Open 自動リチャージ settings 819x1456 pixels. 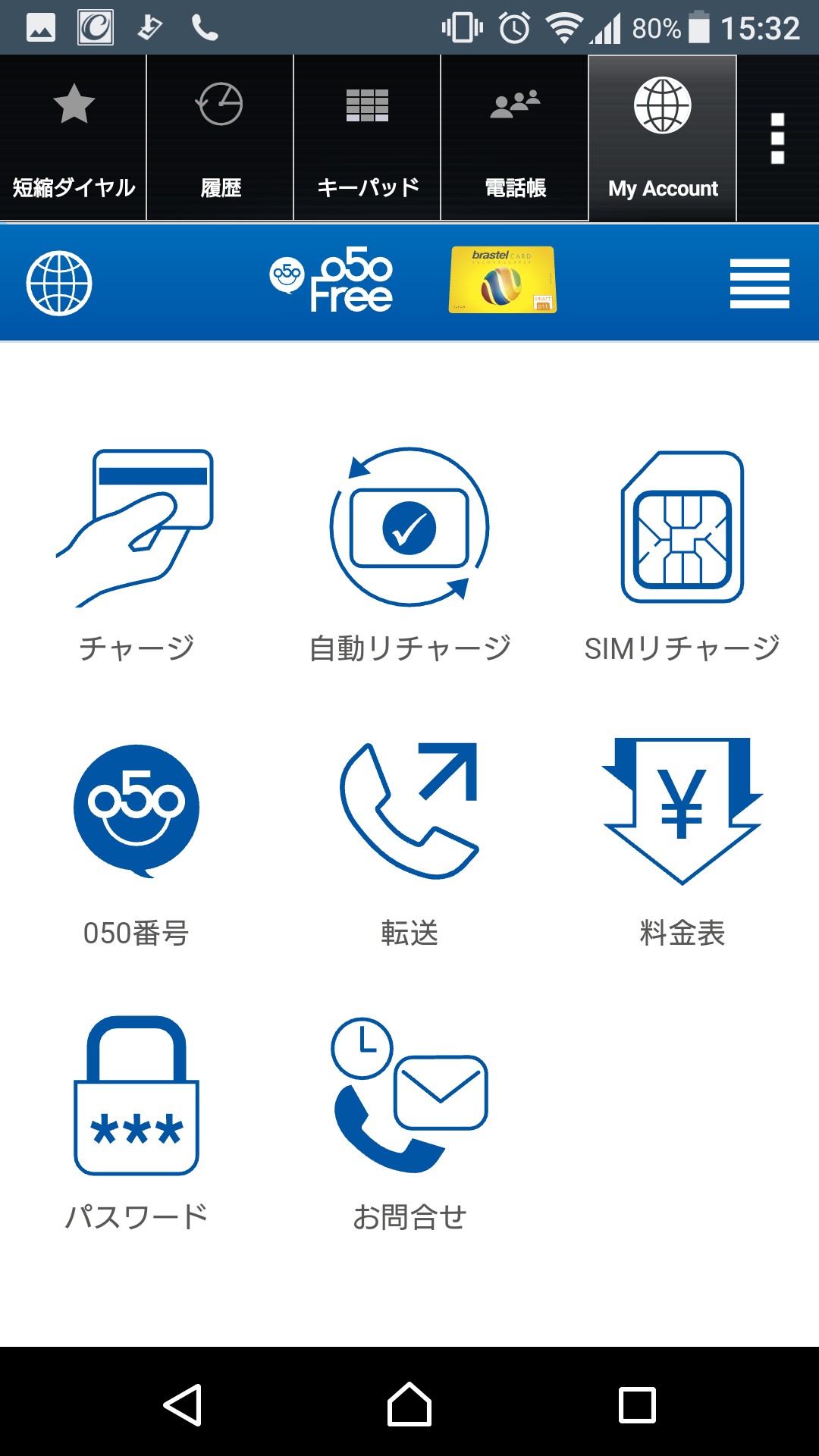coord(409,554)
